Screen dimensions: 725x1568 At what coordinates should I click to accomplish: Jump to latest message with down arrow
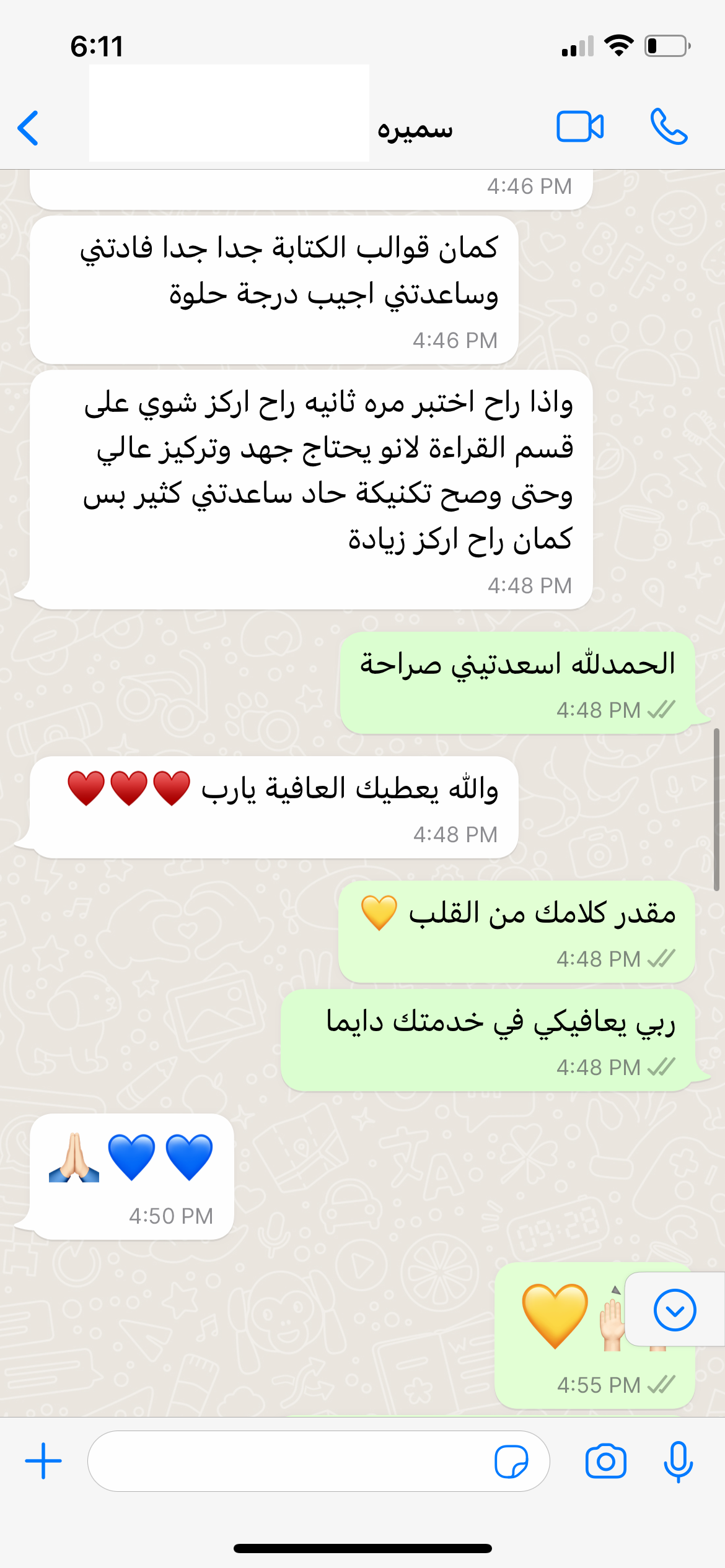click(x=674, y=1310)
